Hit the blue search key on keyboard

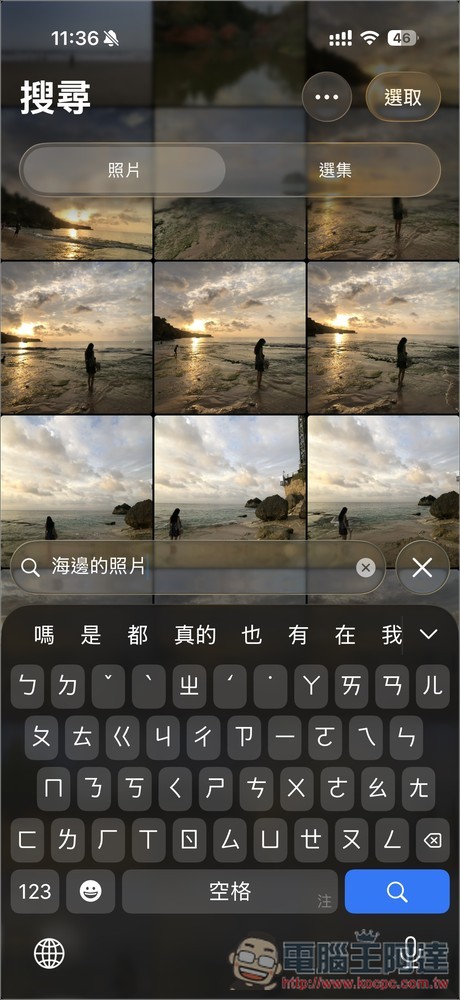pyautogui.click(x=397, y=891)
